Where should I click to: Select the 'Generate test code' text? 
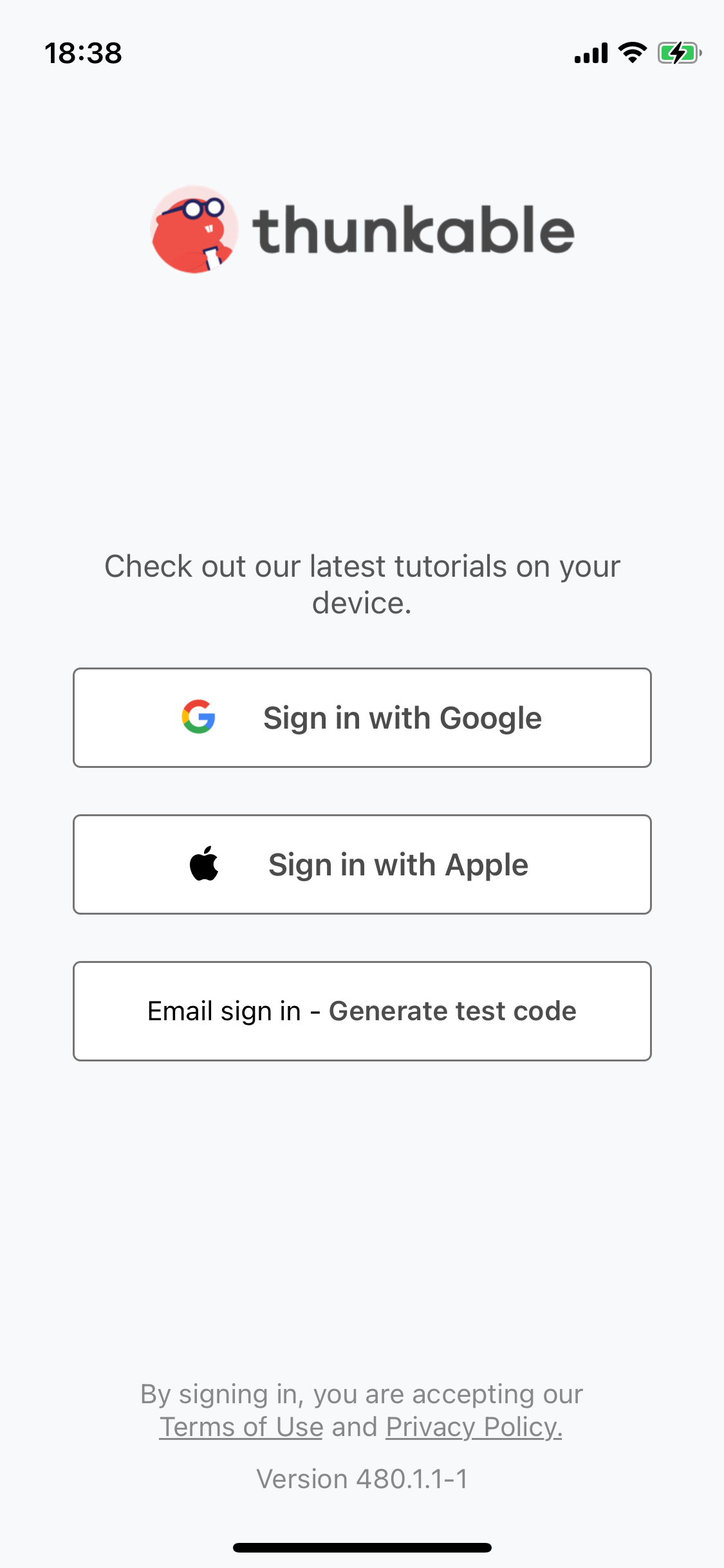click(x=452, y=1011)
